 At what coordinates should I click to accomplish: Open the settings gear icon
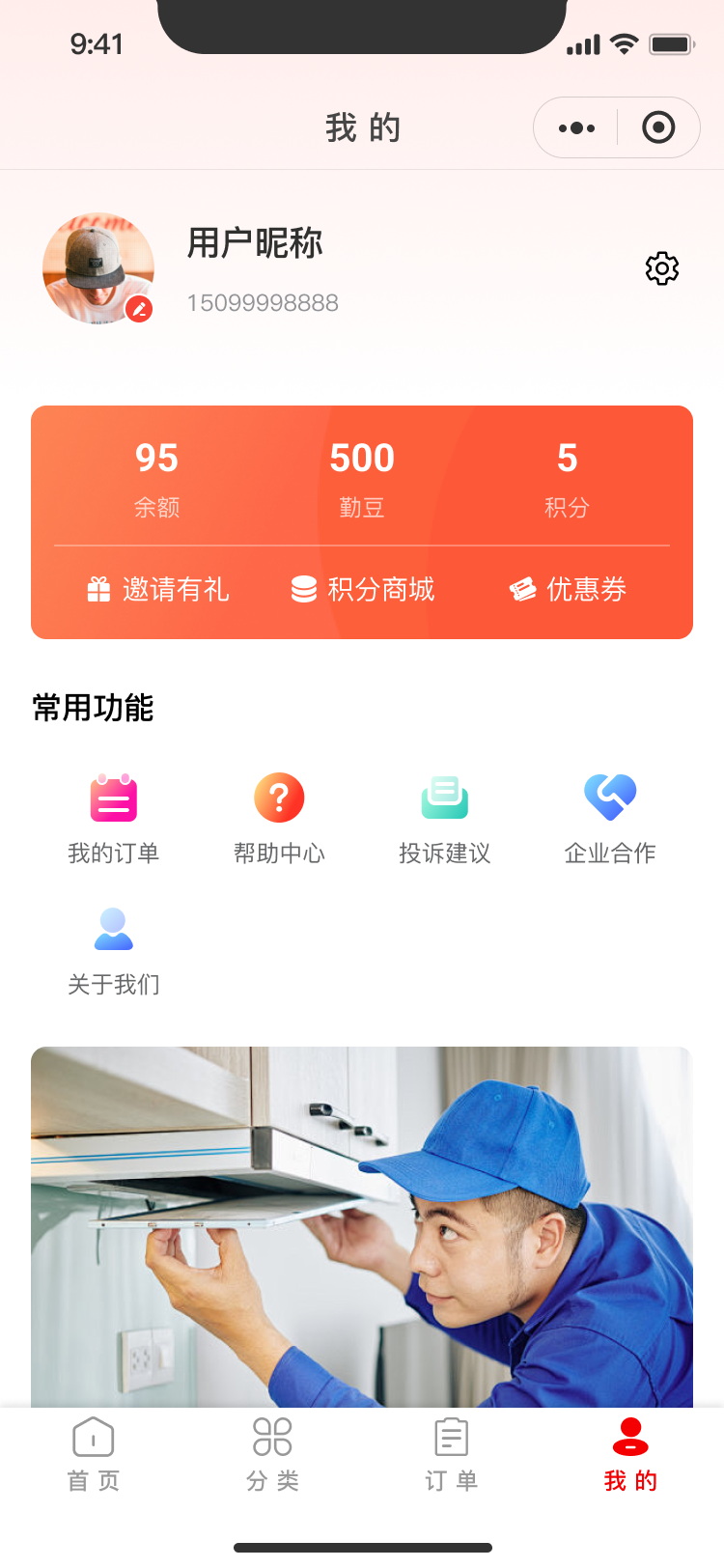(x=661, y=268)
